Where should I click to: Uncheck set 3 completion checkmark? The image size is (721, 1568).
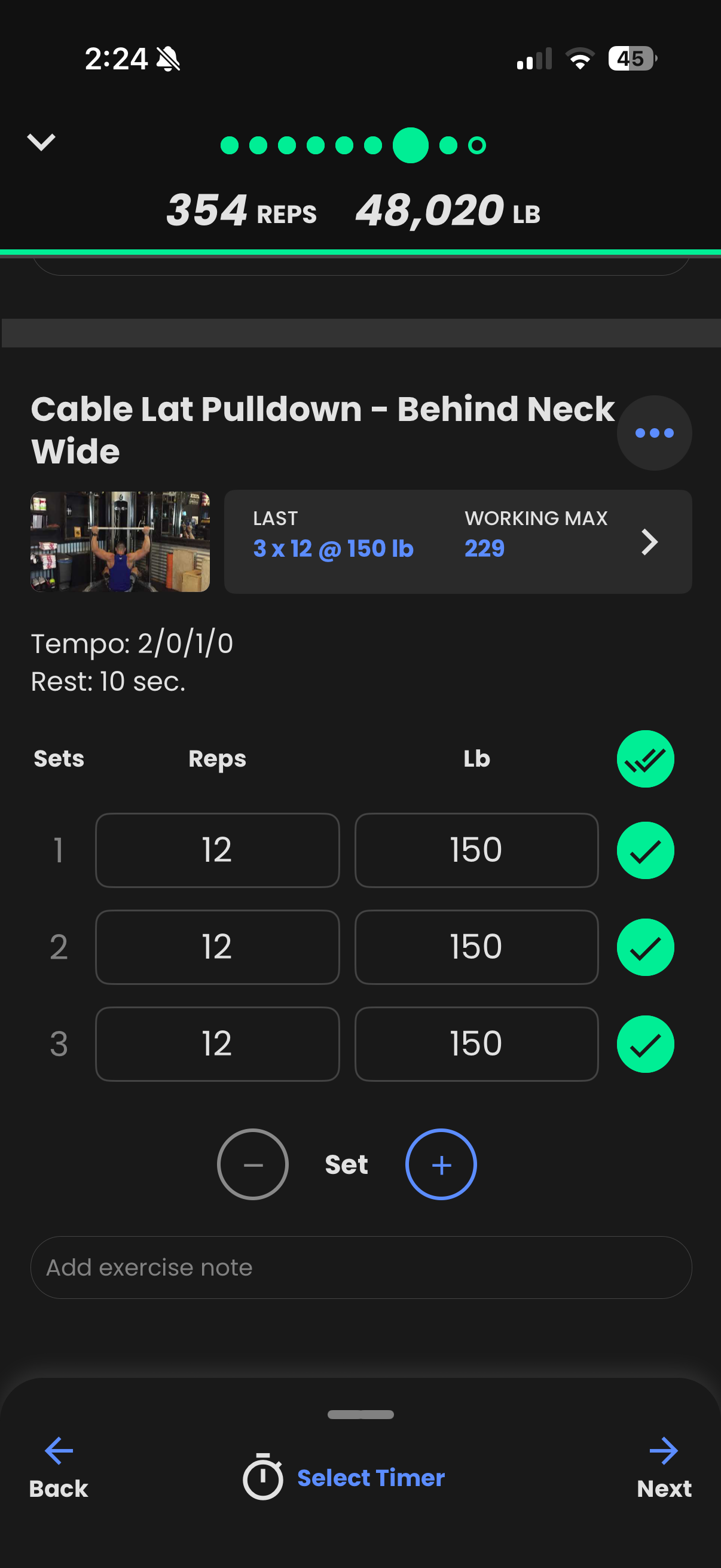(x=645, y=1044)
